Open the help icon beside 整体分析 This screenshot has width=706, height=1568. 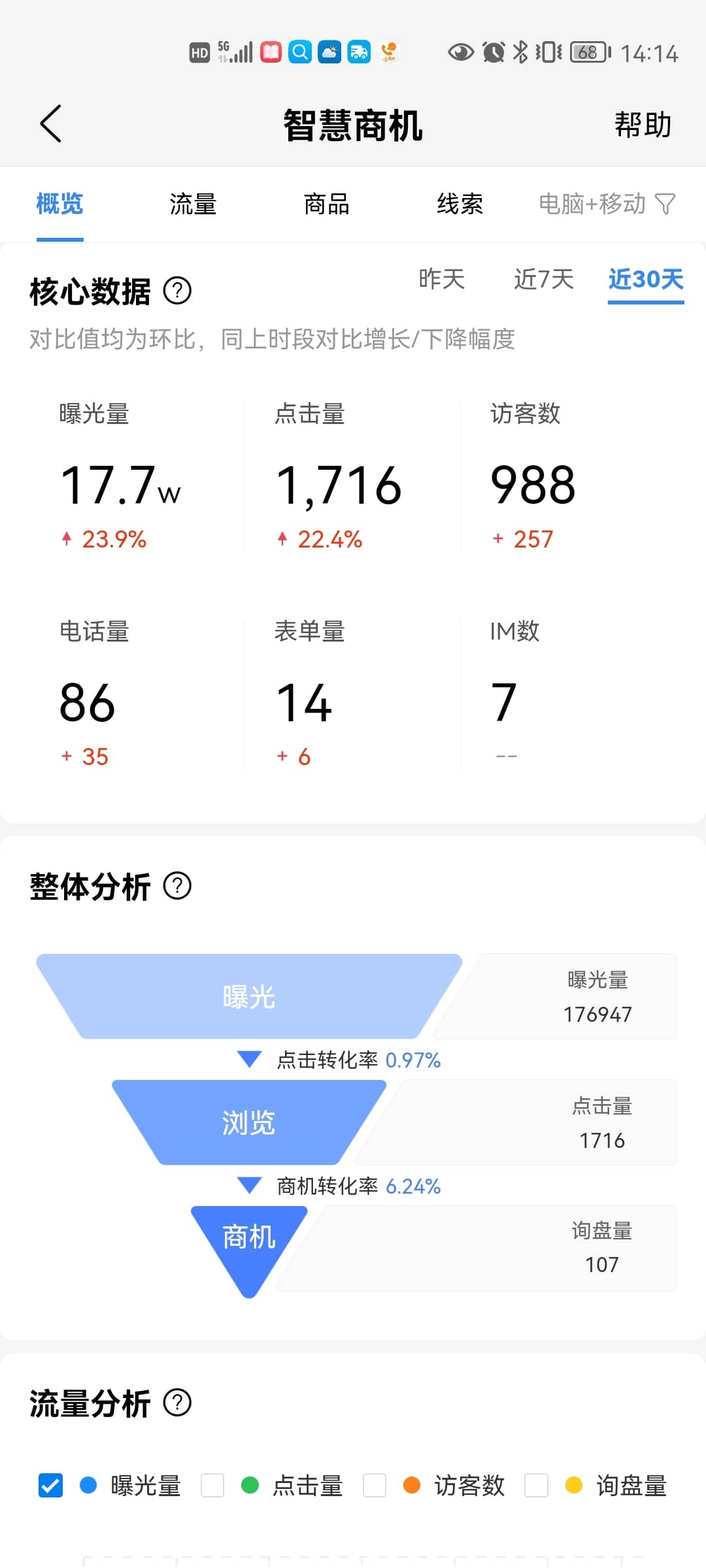[x=177, y=886]
